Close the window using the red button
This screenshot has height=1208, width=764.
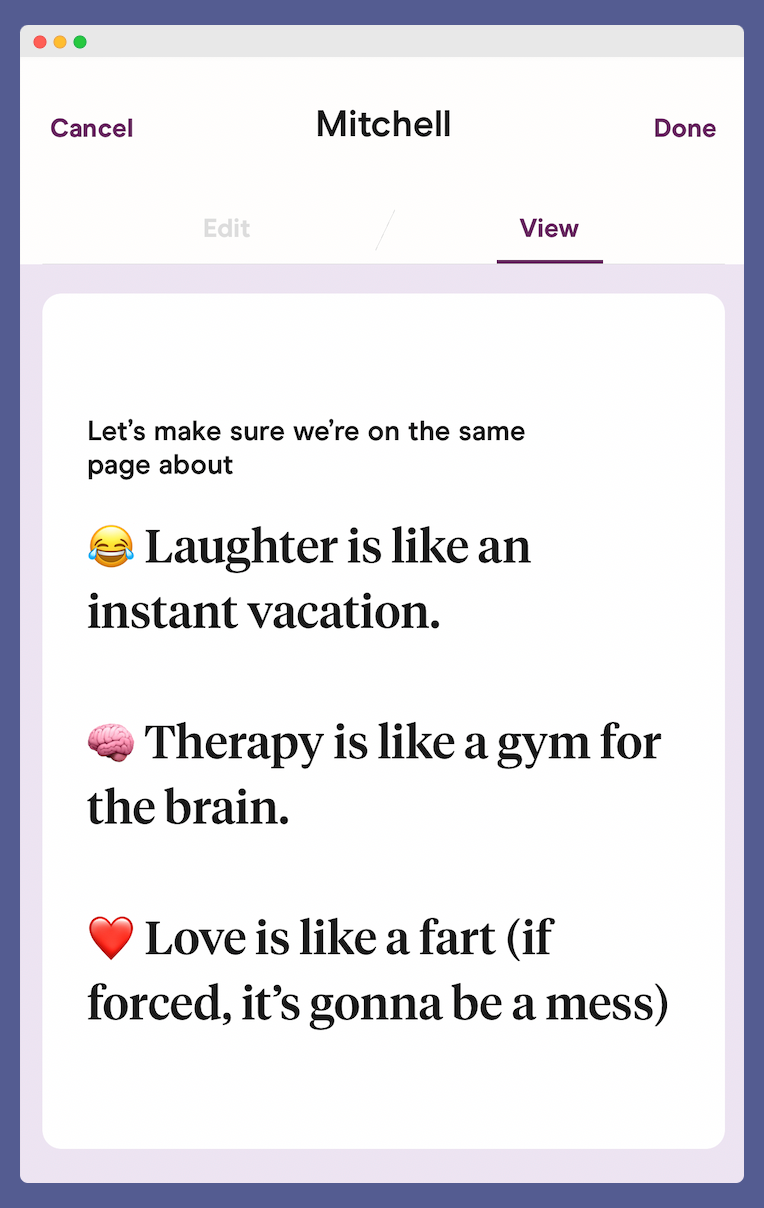coord(40,42)
